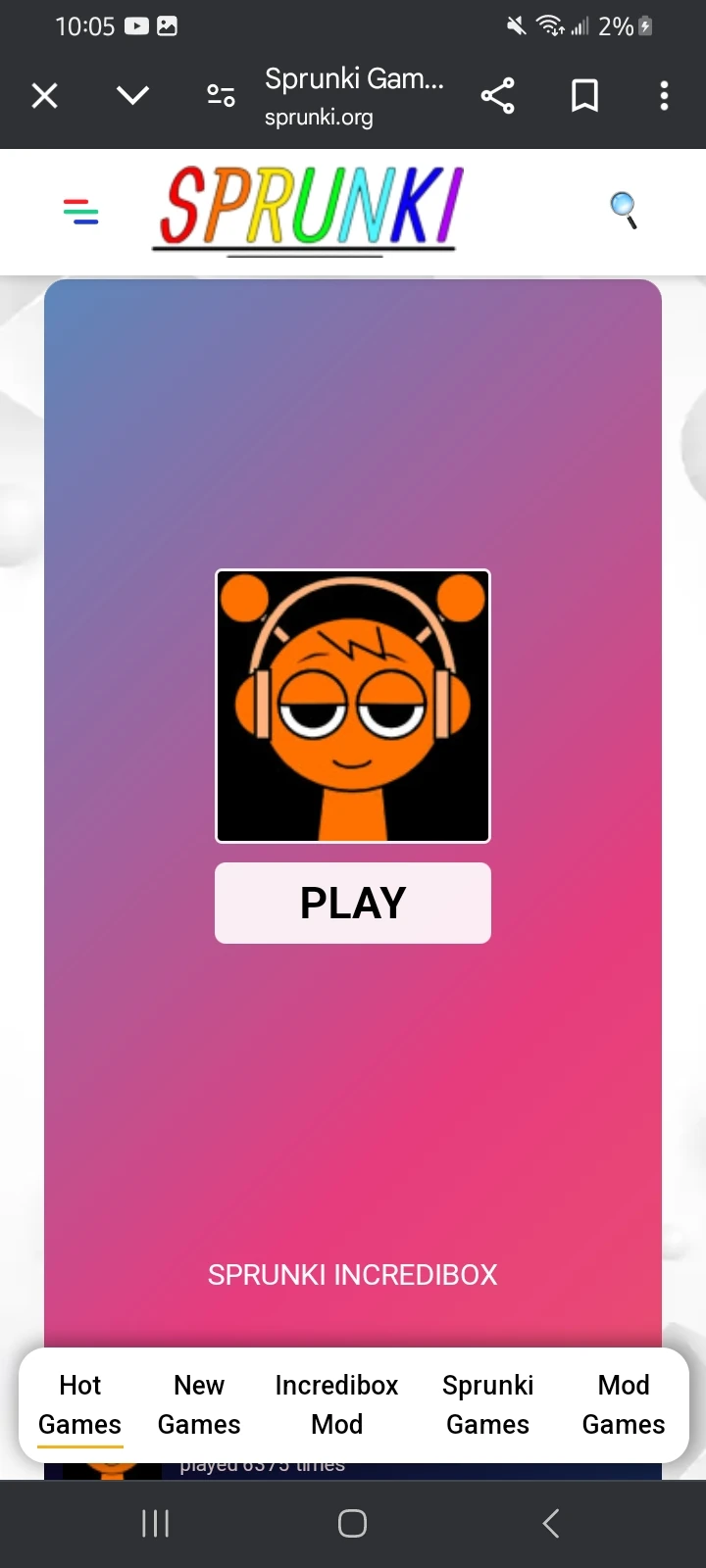Bookmark the current Sprunki page
Viewport: 706px width, 1568px height.
(583, 95)
